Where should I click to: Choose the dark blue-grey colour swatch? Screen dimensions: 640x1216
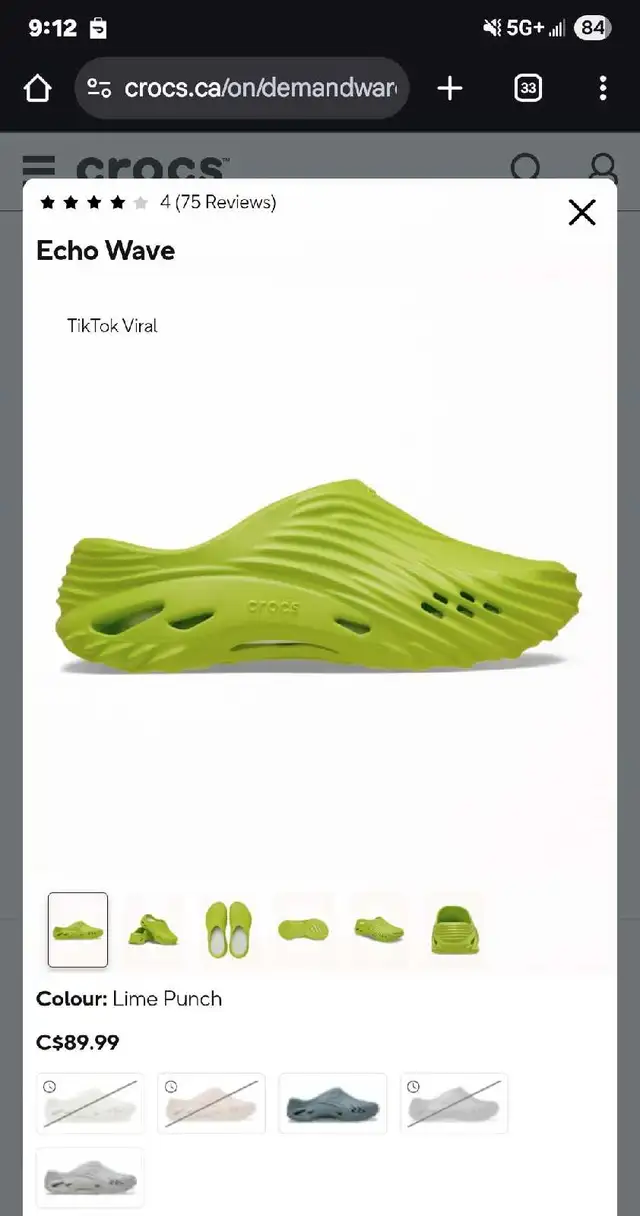click(x=333, y=1103)
